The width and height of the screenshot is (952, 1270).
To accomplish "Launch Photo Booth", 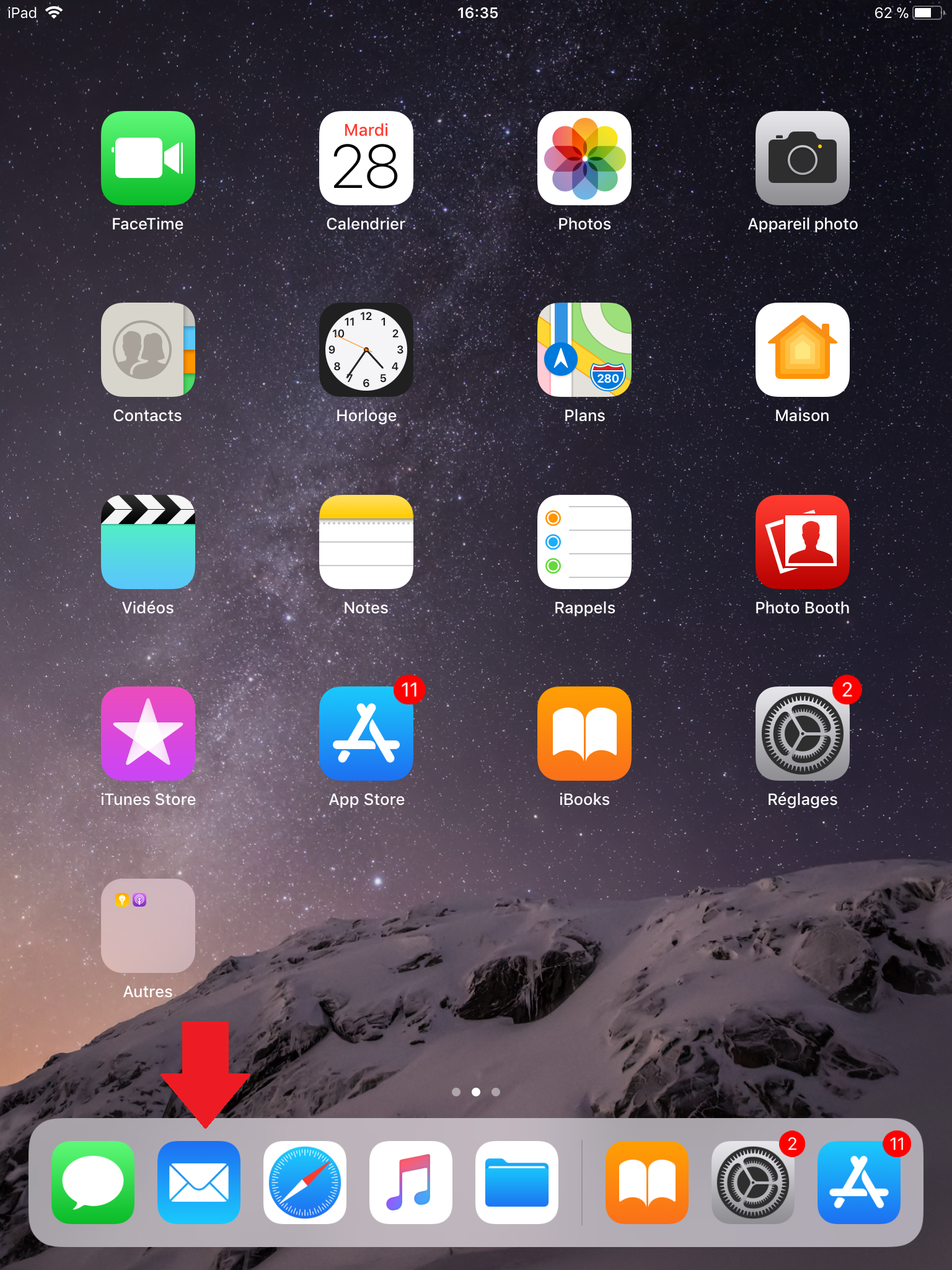I will 802,542.
